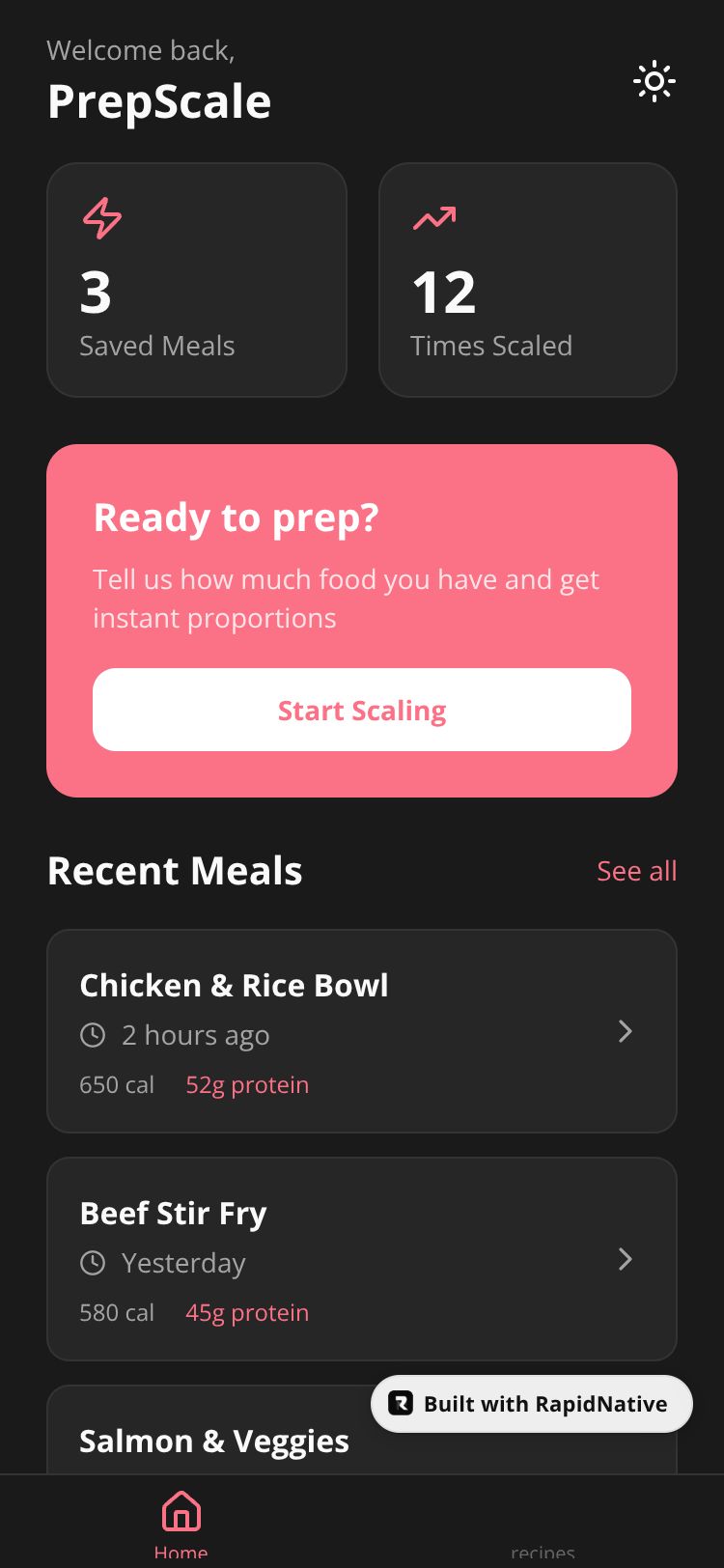Tap the Built with RapidNative badge
Image resolution: width=724 pixels, height=1568 pixels.
532,1404
